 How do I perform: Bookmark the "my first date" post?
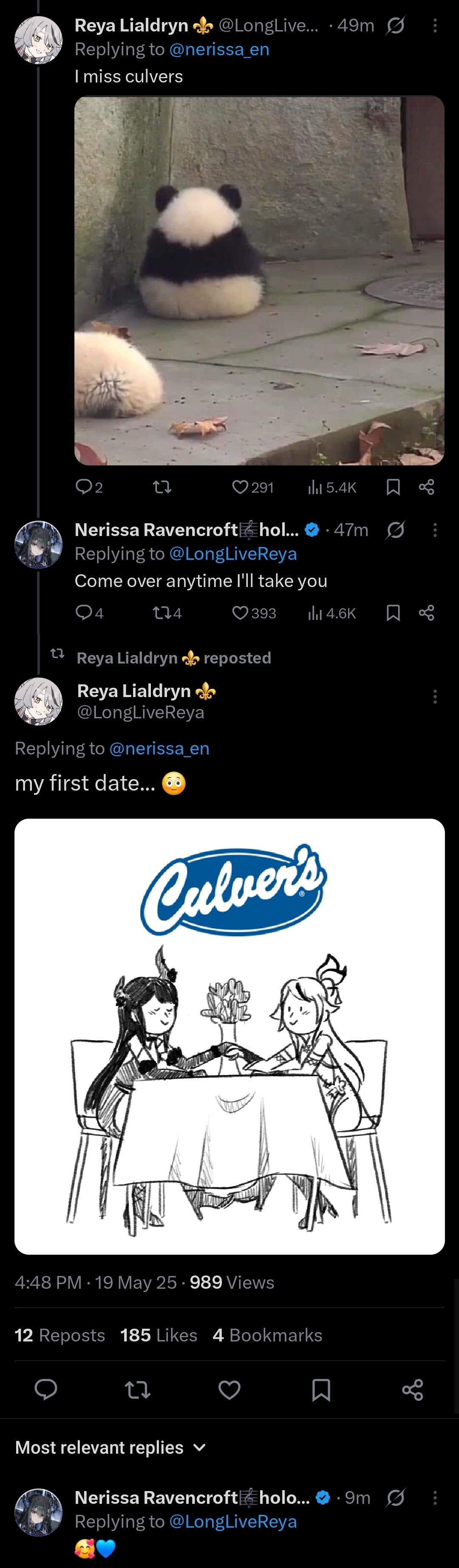tap(321, 1389)
